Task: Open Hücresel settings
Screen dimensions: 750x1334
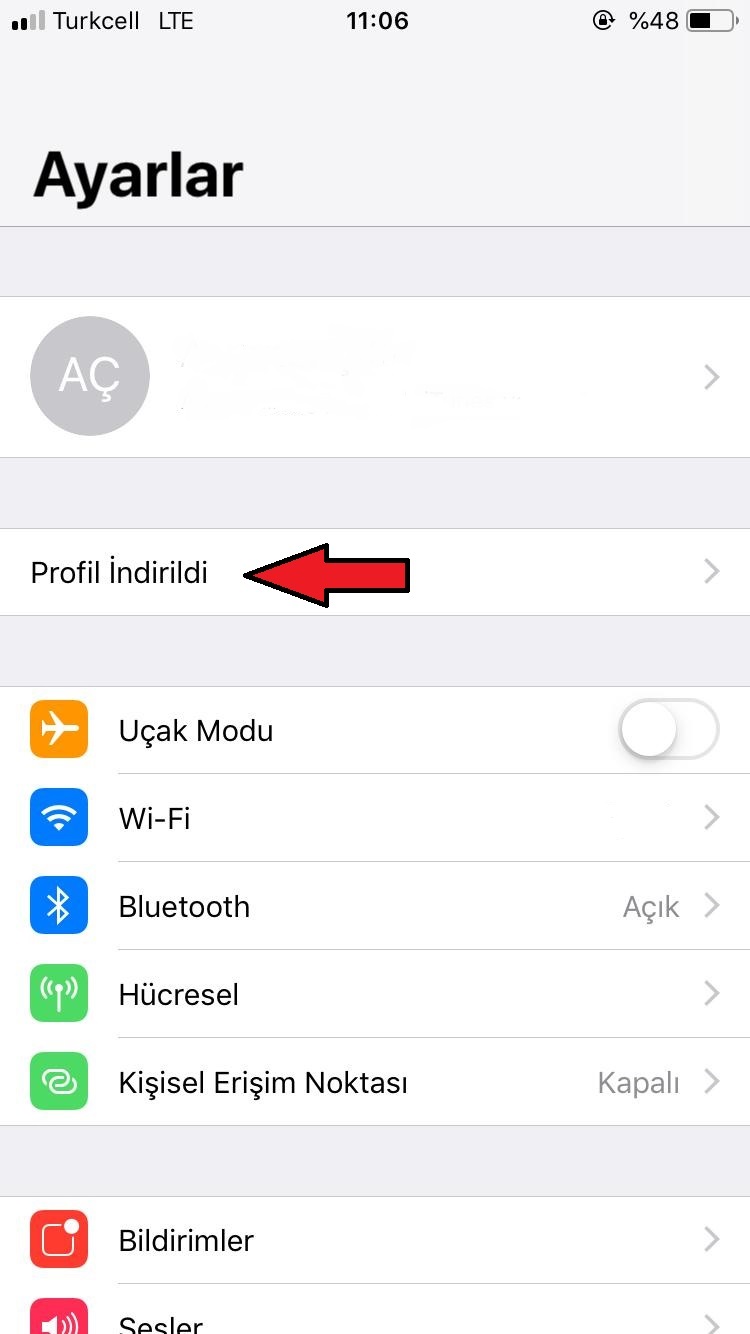Action: coord(375,994)
